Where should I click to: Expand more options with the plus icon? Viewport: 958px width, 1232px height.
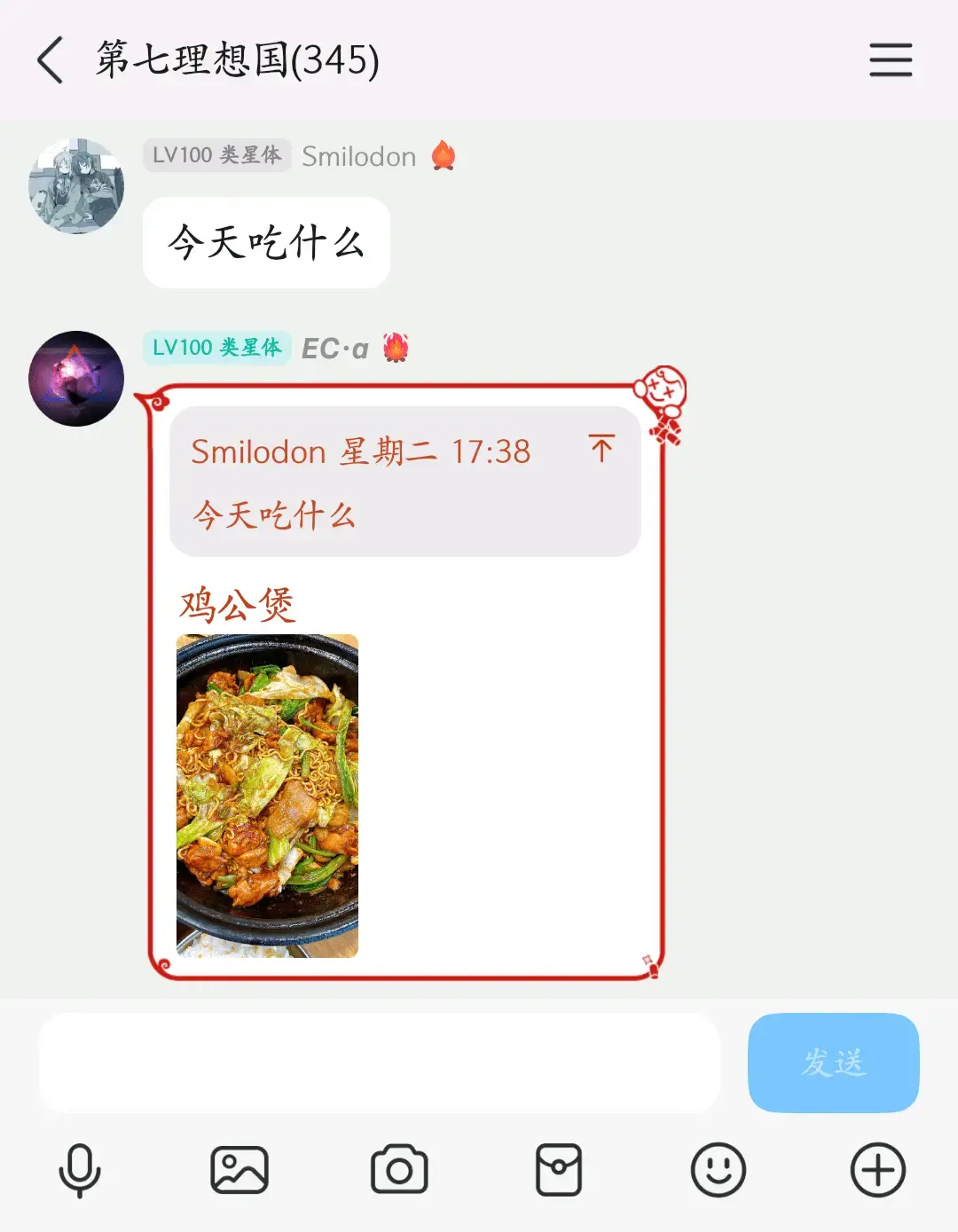click(878, 1171)
